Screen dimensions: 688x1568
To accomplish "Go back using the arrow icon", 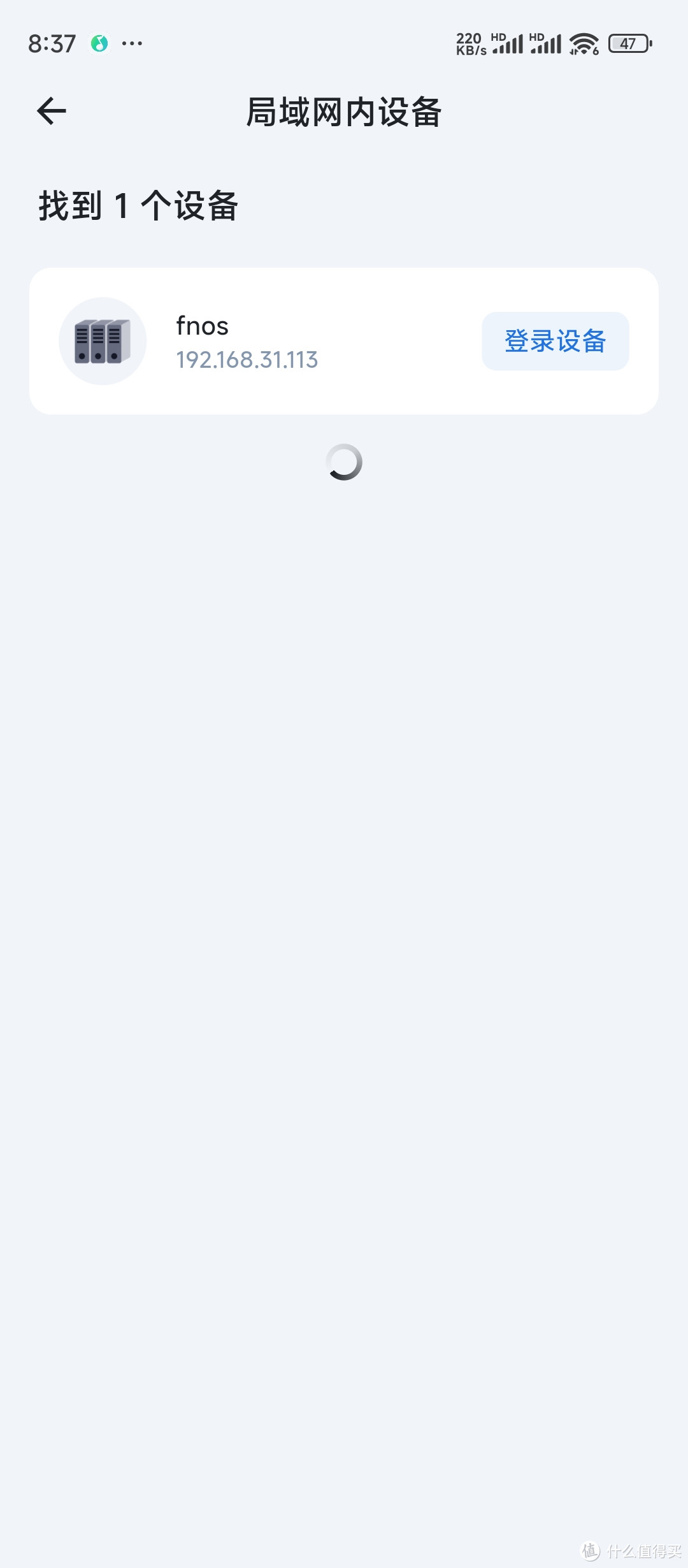I will click(x=52, y=112).
